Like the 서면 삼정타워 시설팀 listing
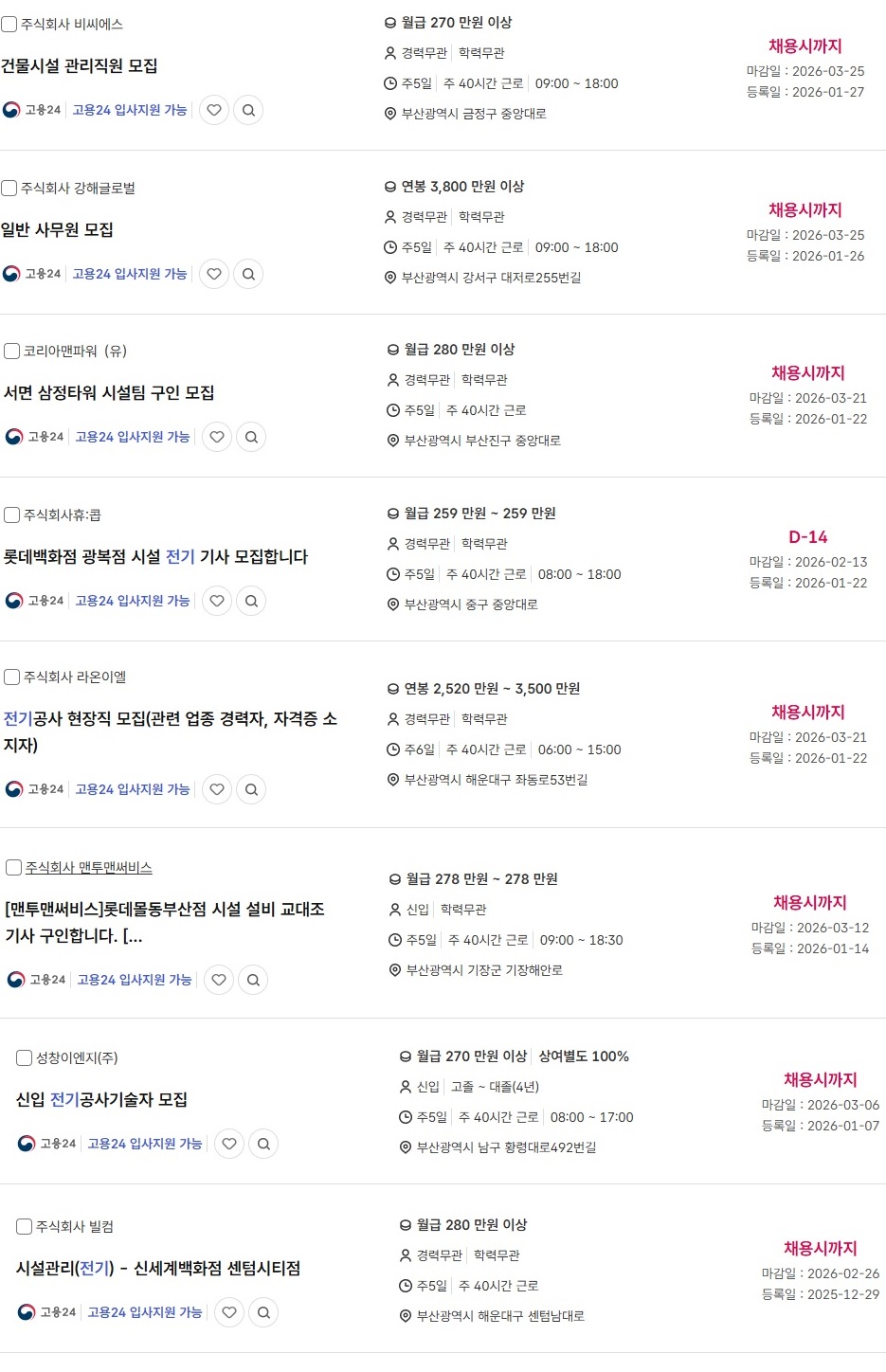886x1372 pixels. point(217,437)
